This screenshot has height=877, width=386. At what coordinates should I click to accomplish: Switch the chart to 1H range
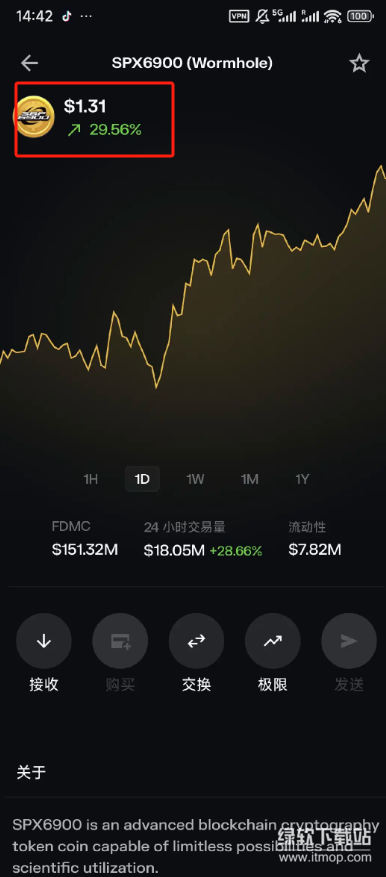click(x=91, y=479)
